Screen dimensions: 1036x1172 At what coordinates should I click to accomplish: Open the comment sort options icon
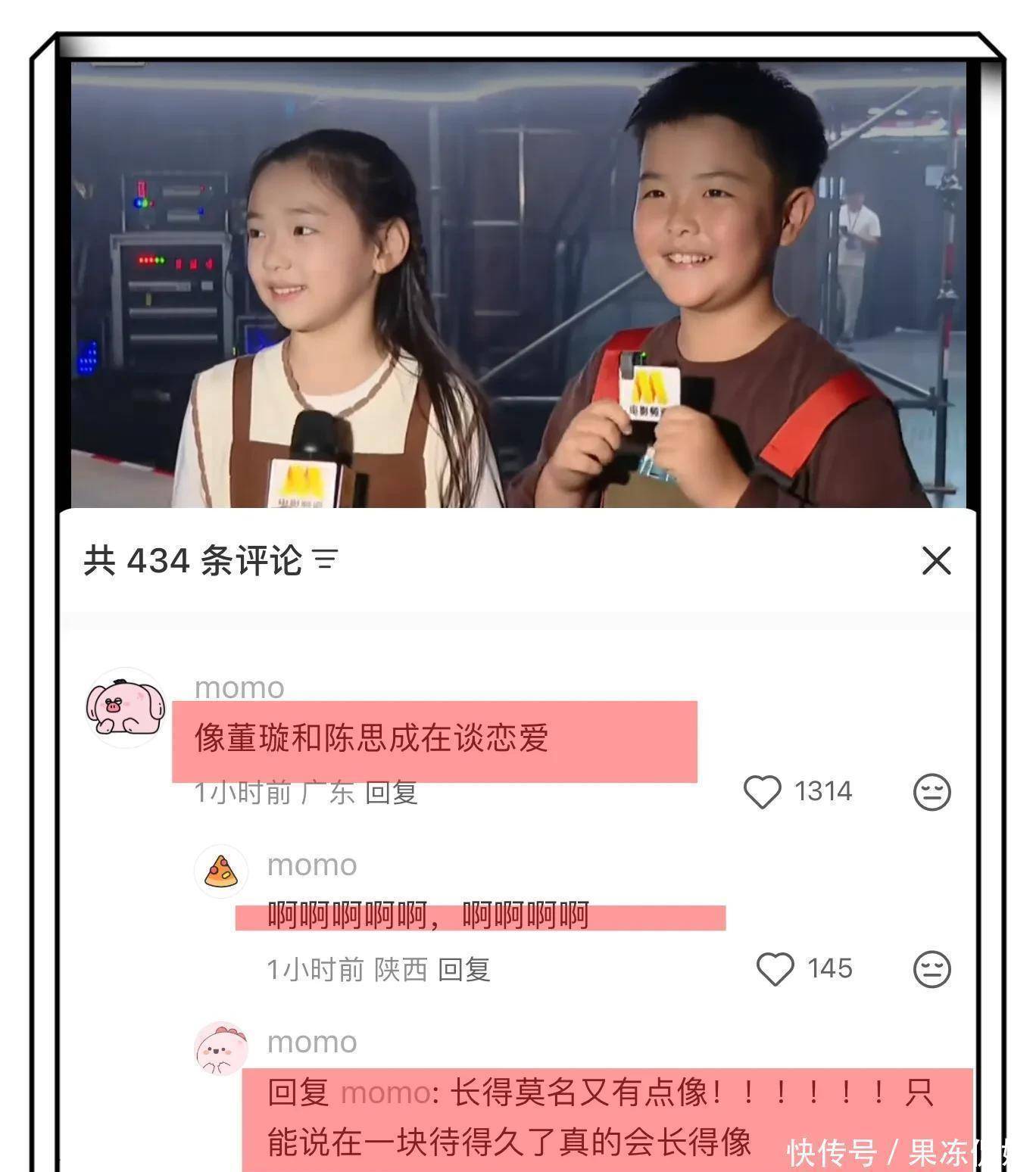tap(326, 560)
